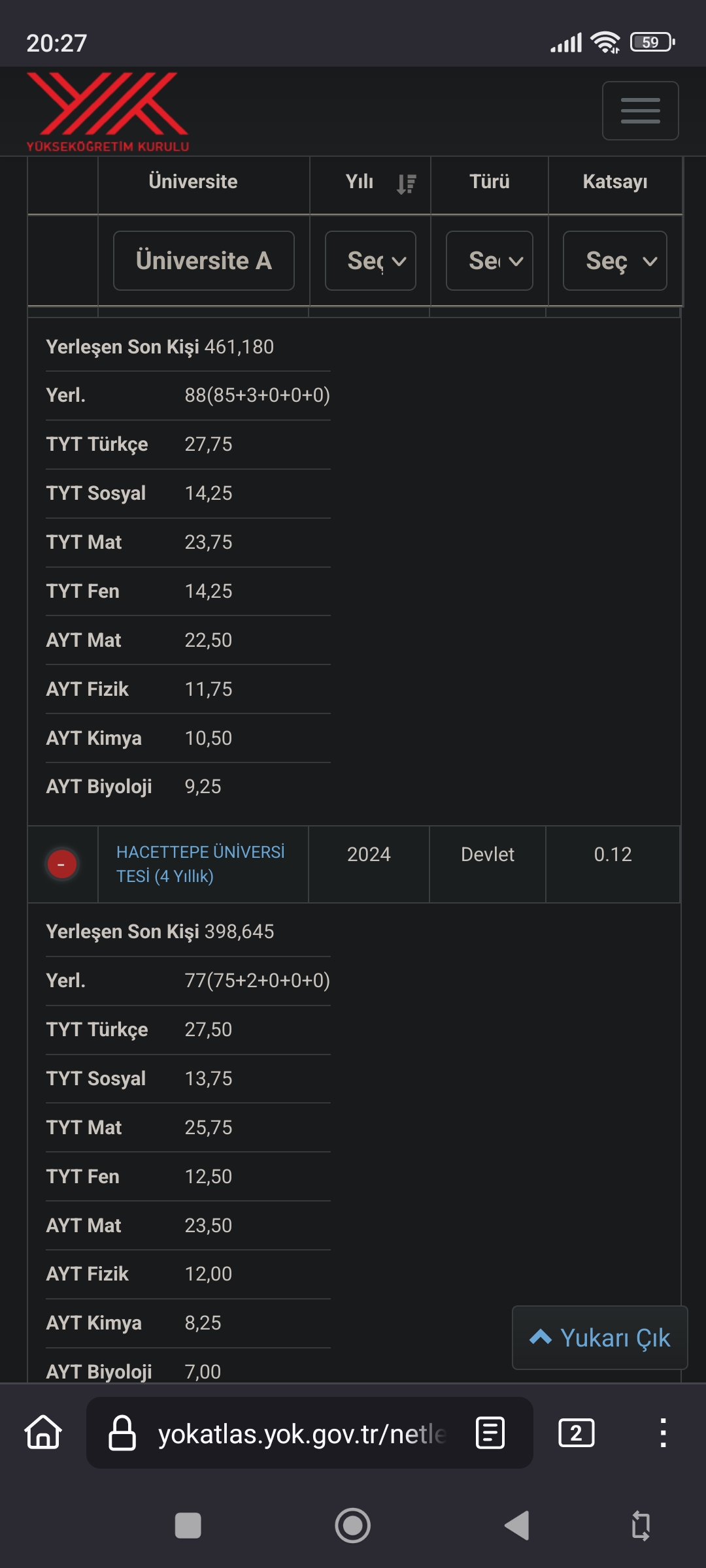Collapse the Hacettepe Üniversitesi row details
The image size is (706, 1568).
(x=62, y=864)
